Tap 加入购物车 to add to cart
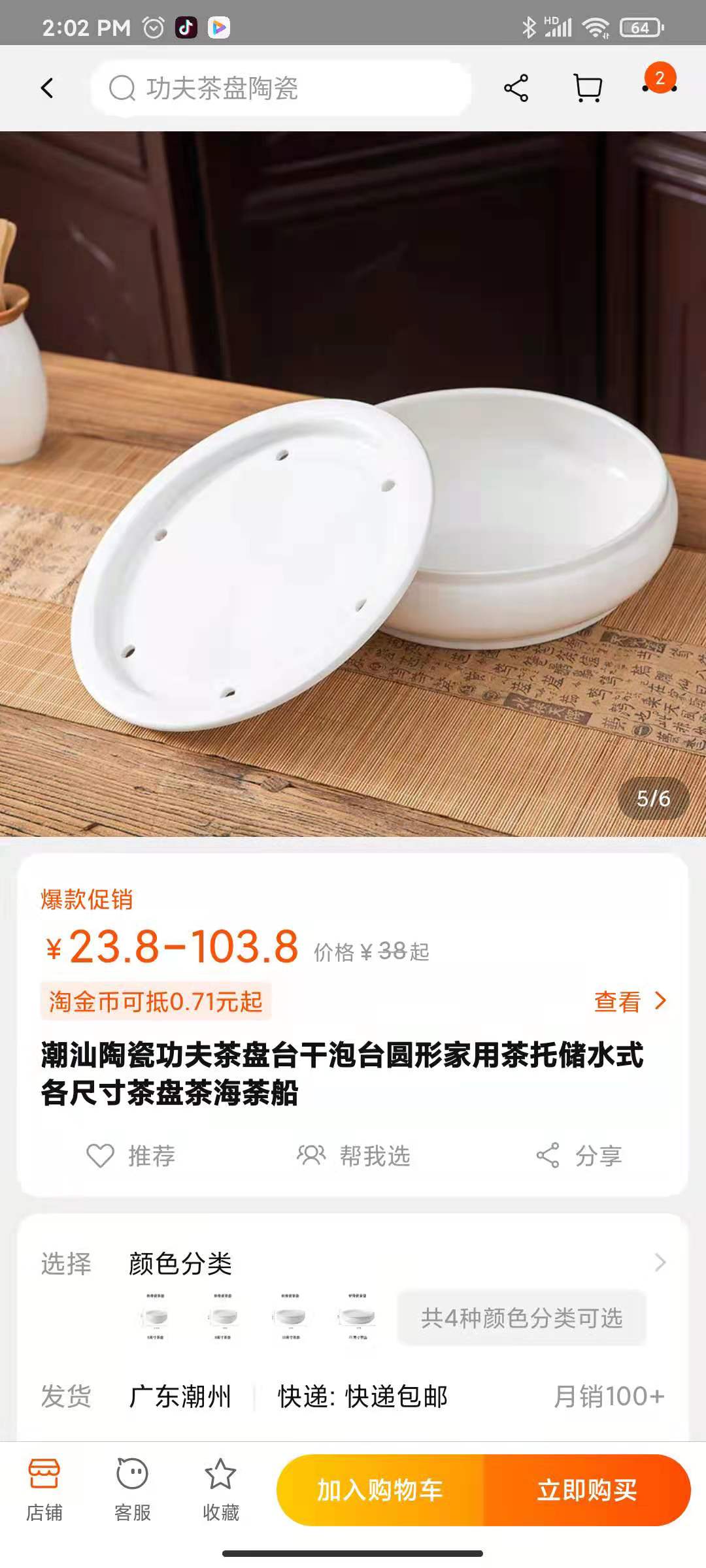 pyautogui.click(x=380, y=1490)
